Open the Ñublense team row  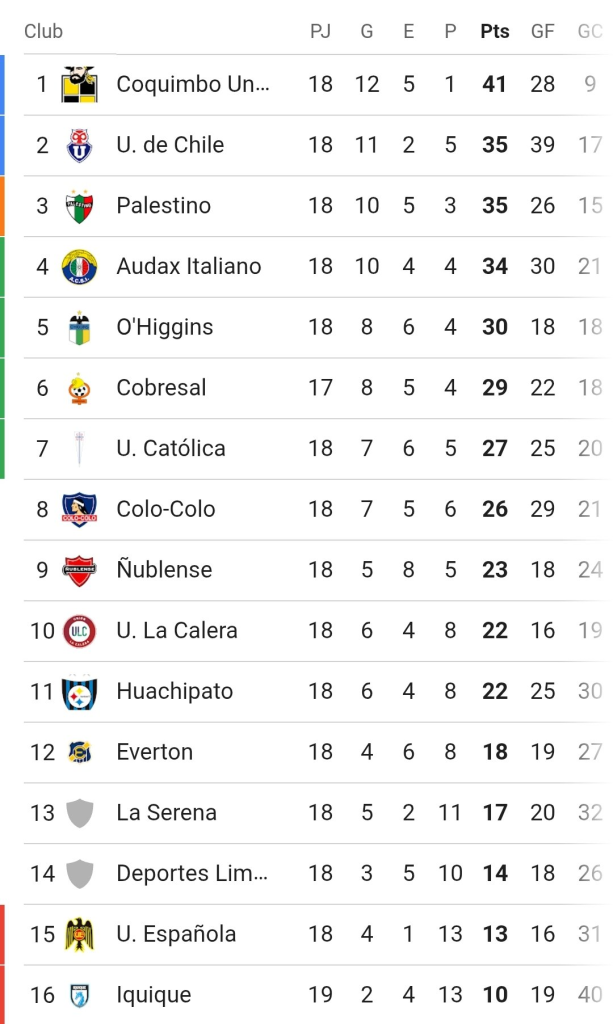(x=318, y=570)
